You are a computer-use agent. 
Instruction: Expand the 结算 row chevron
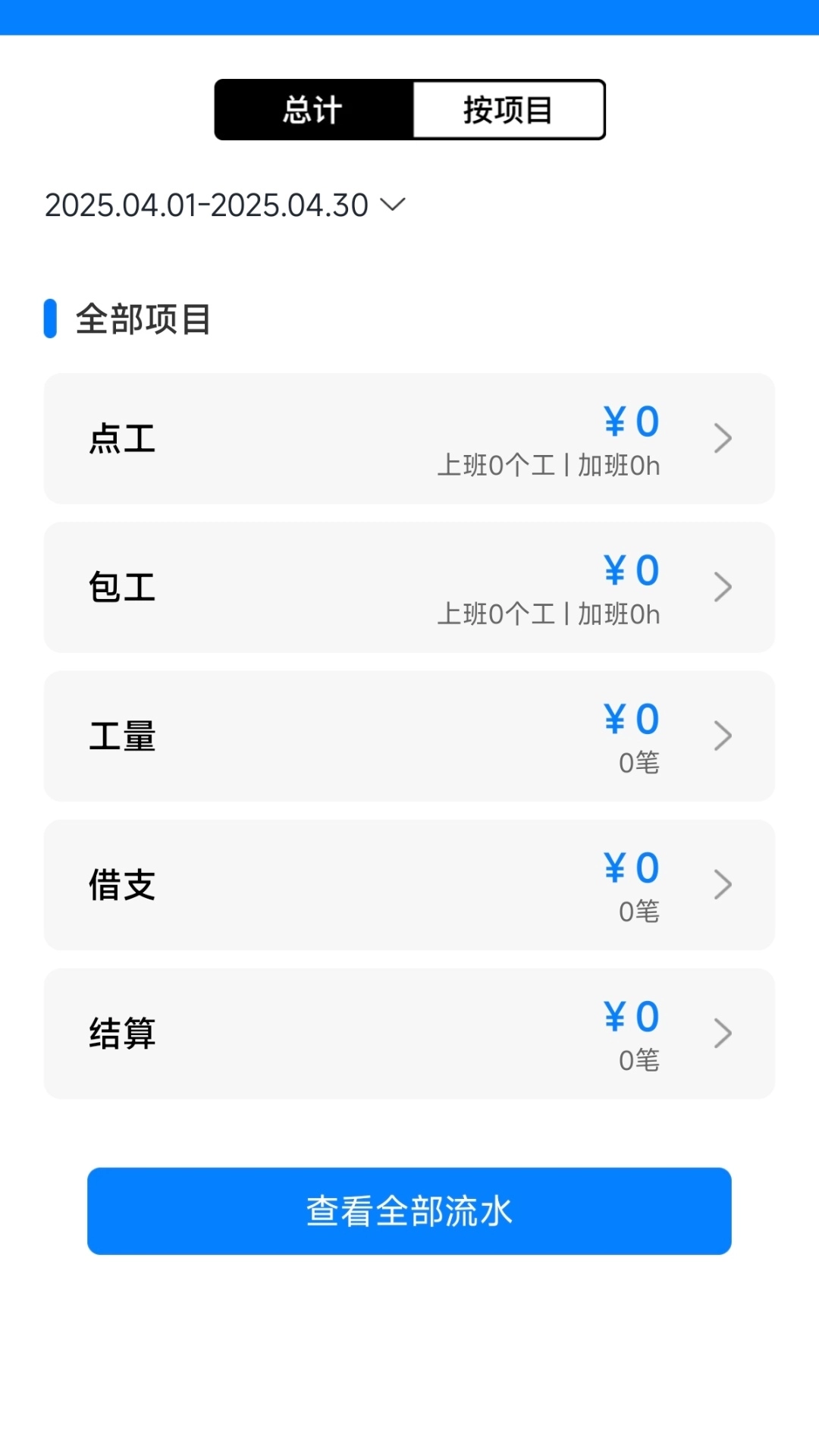coord(723,1032)
